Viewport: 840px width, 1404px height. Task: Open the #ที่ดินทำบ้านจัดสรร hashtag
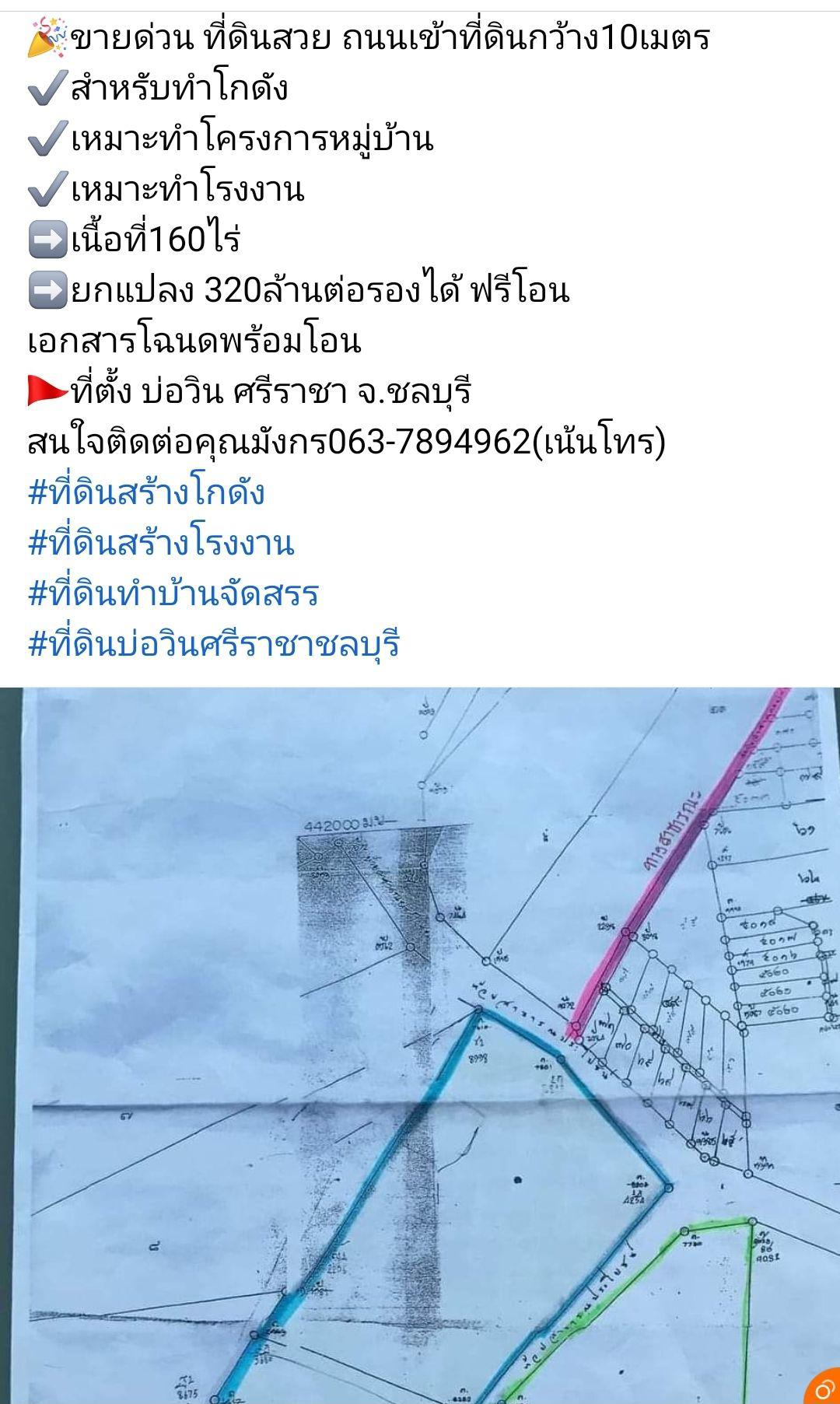coord(173,594)
